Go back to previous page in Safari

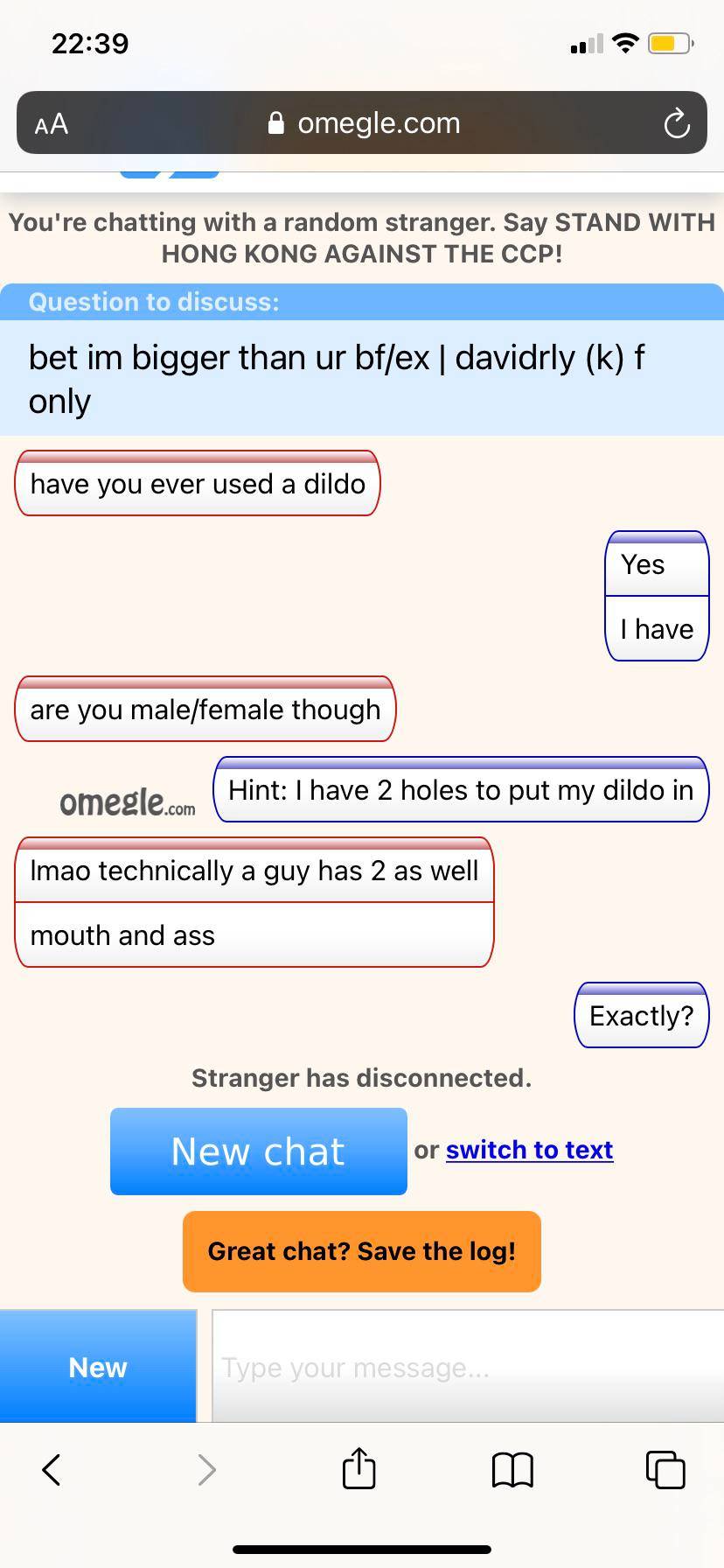click(x=52, y=1469)
